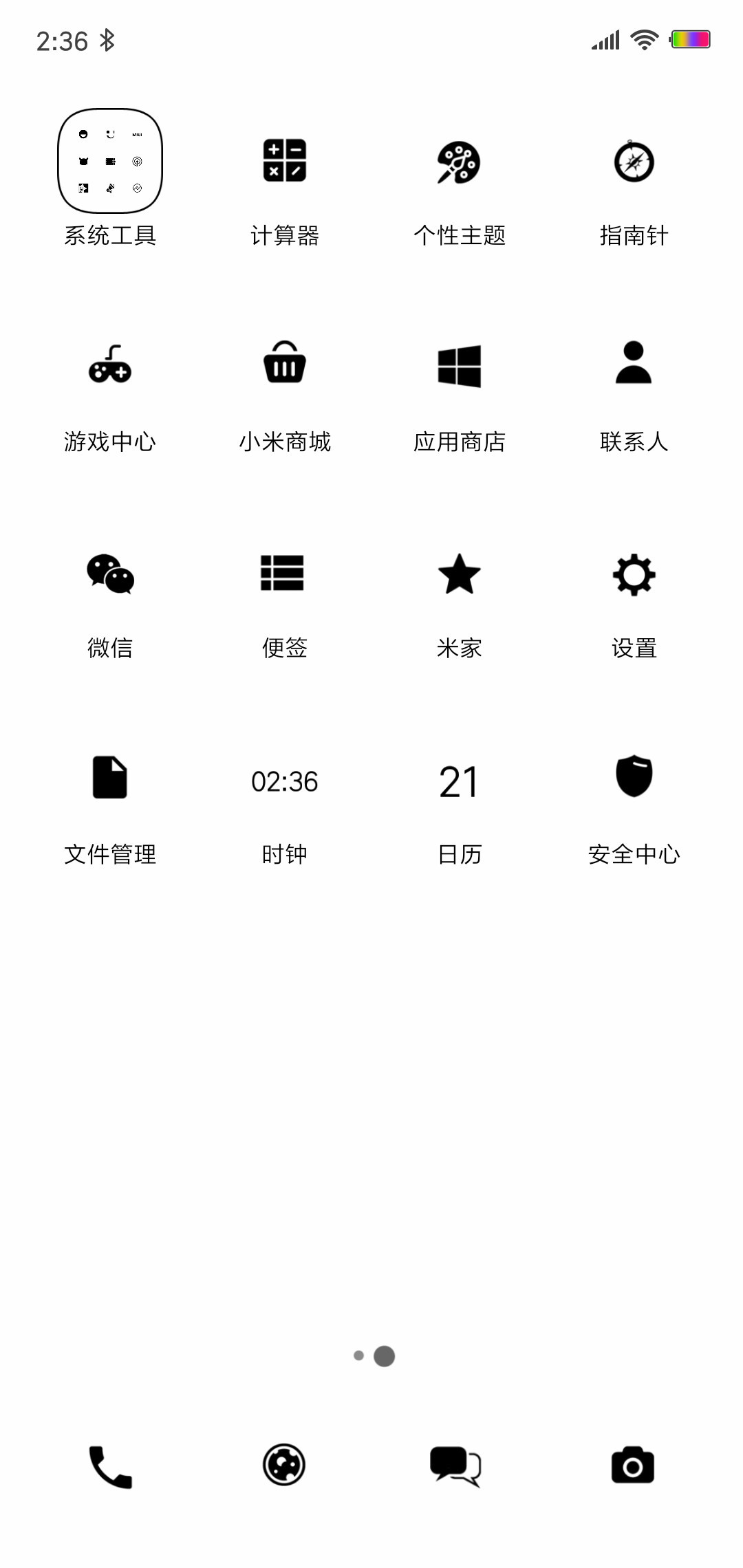
Task: Open the messages app in the dock
Action: coord(455,1466)
